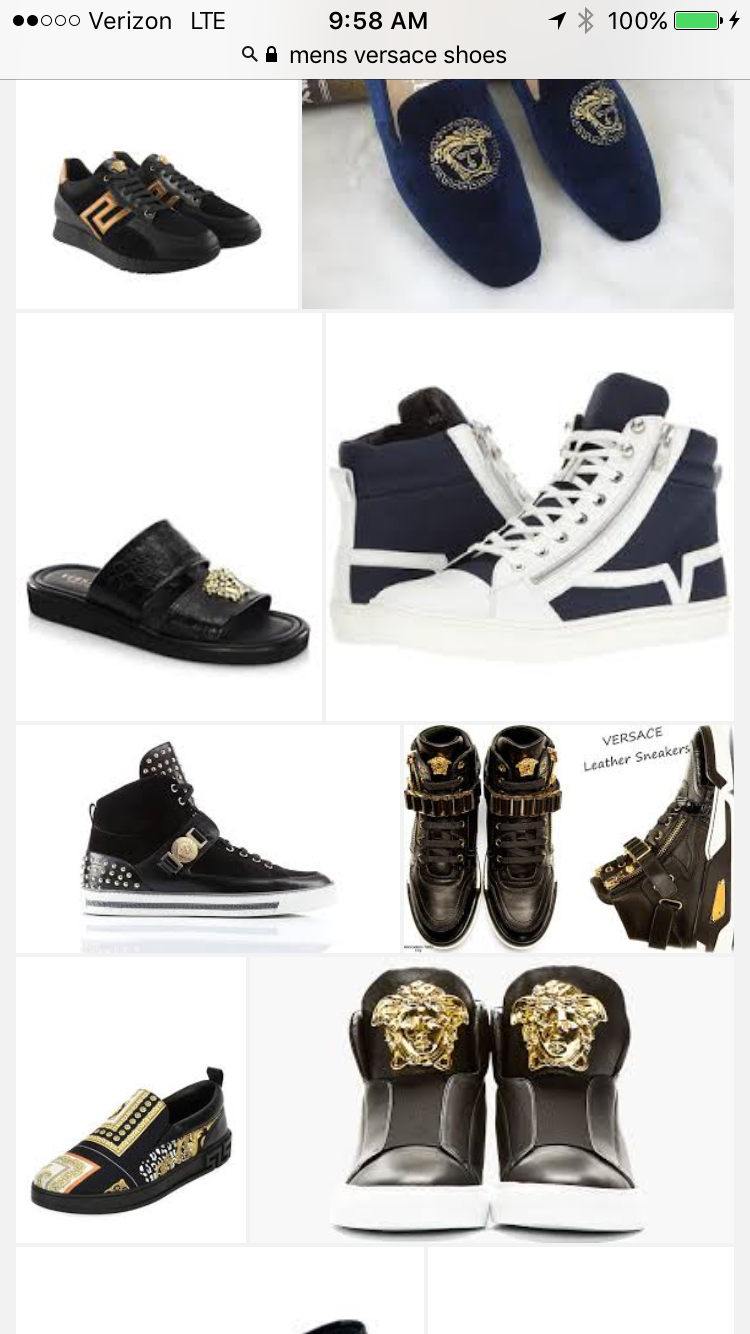This screenshot has width=750, height=1334.
Task: Open the Versace Leather Sneakers collage image
Action: pos(568,839)
